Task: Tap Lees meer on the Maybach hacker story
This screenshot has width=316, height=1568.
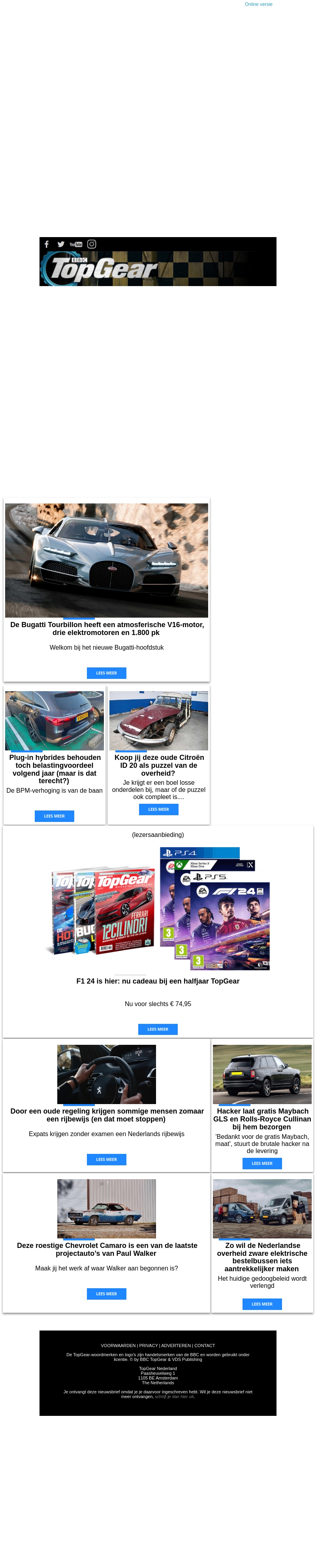Action: 262,1163
